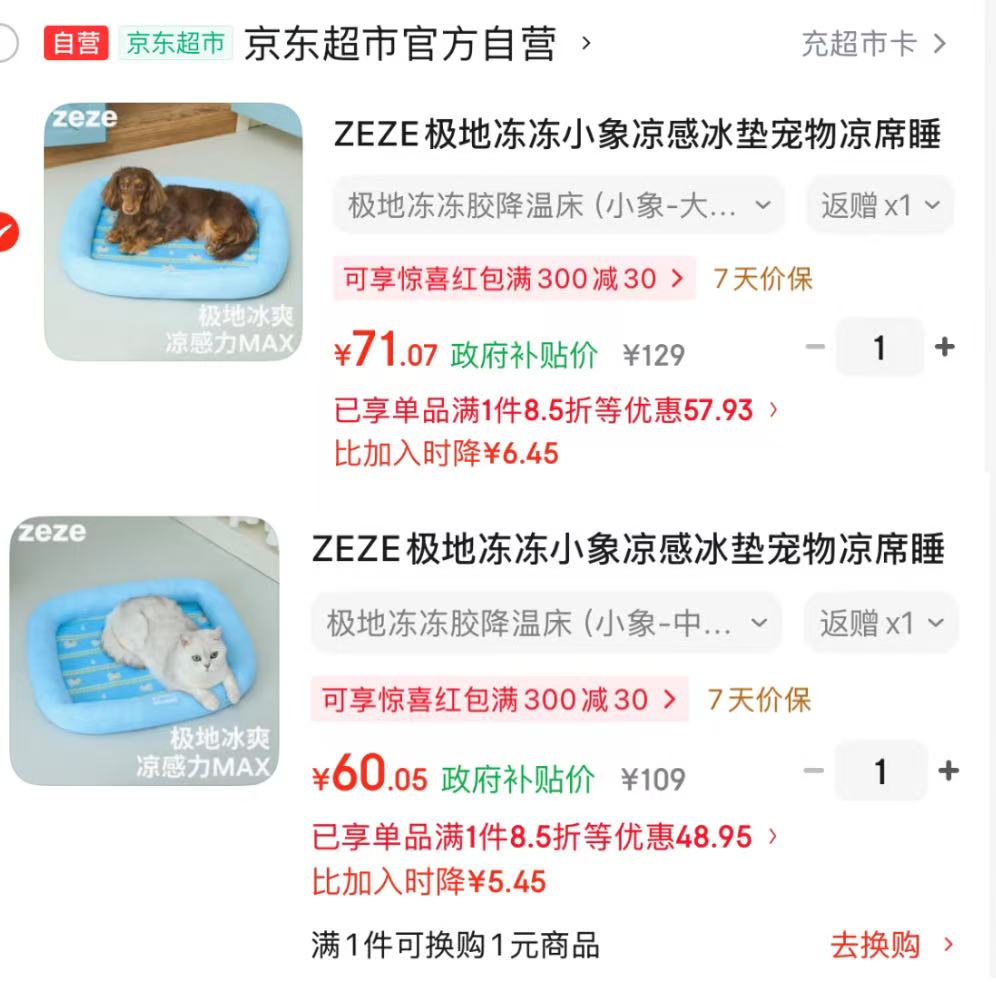Change spec 极地冻冻胶降温床 小象-大 dropdown
The height and width of the screenshot is (990, 996).
[x=559, y=205]
